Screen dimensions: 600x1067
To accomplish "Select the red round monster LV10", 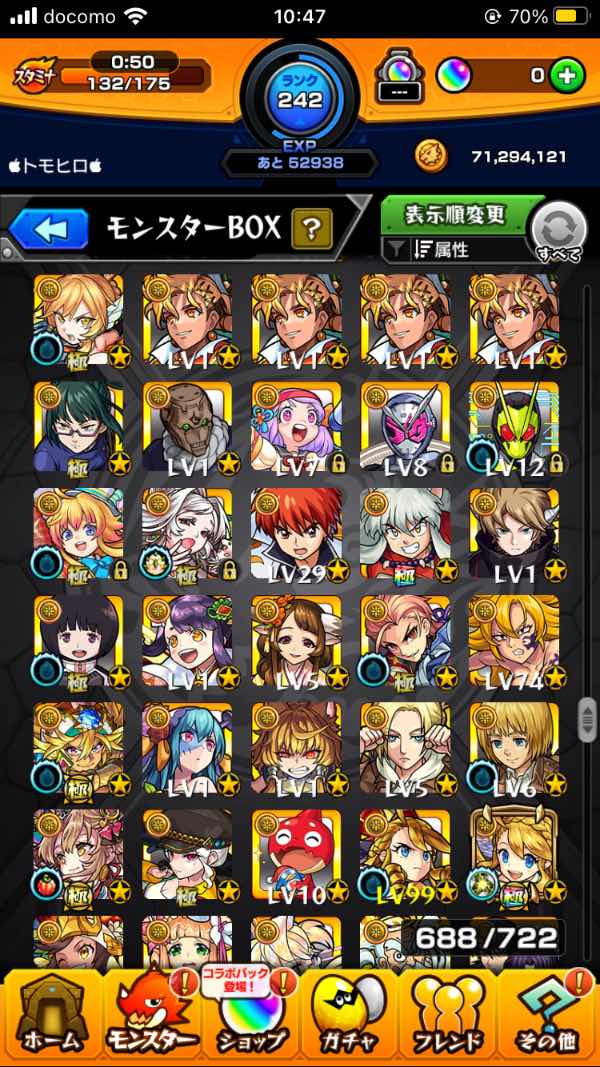I will (x=296, y=855).
